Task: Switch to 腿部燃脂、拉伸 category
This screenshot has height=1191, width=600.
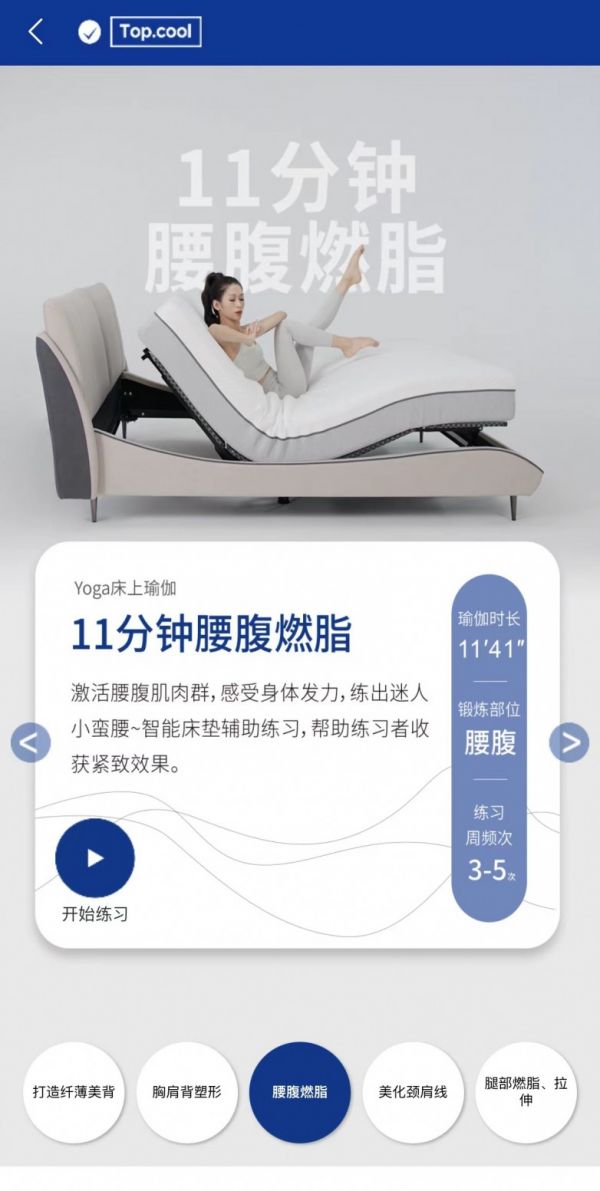Action: pyautogui.click(x=526, y=1092)
